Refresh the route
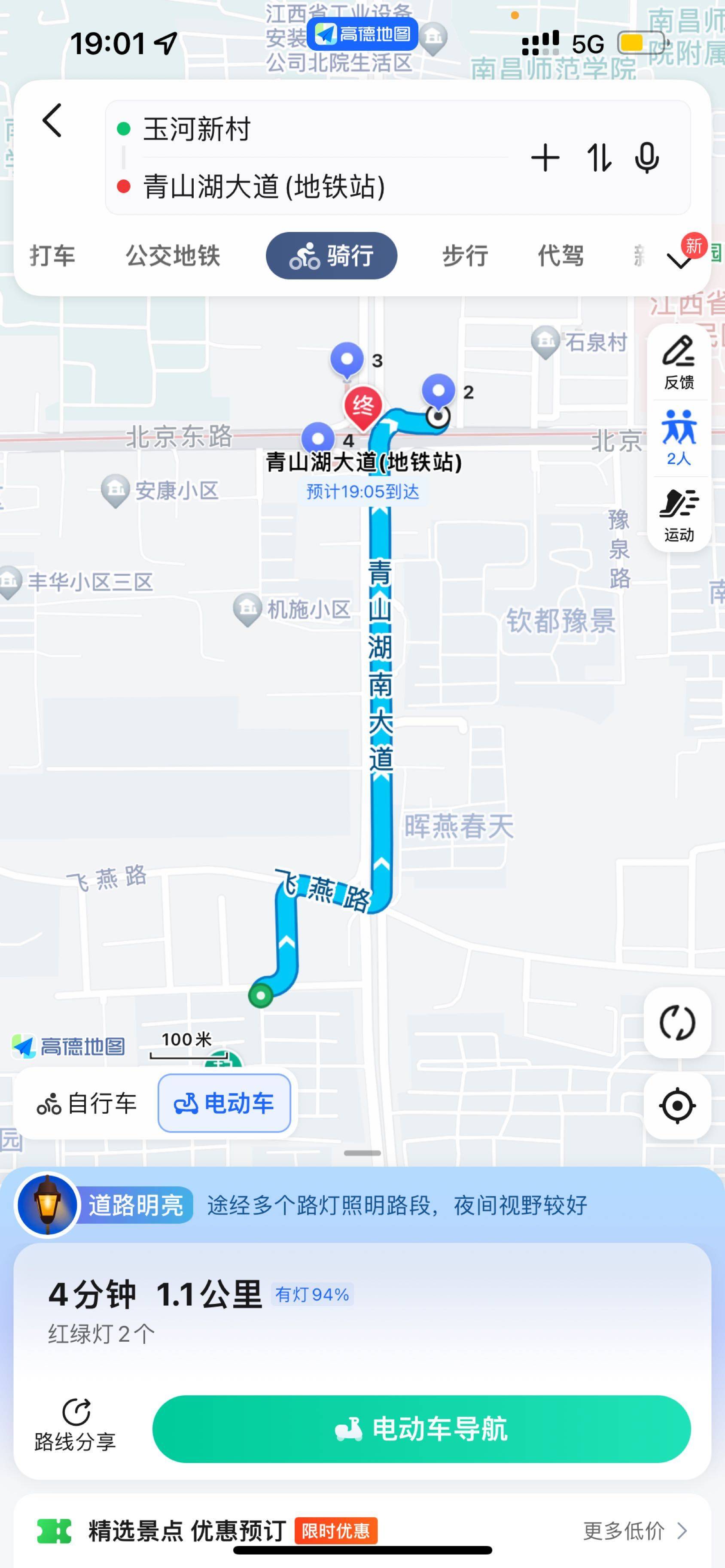The width and height of the screenshot is (725, 1568). point(677,1023)
